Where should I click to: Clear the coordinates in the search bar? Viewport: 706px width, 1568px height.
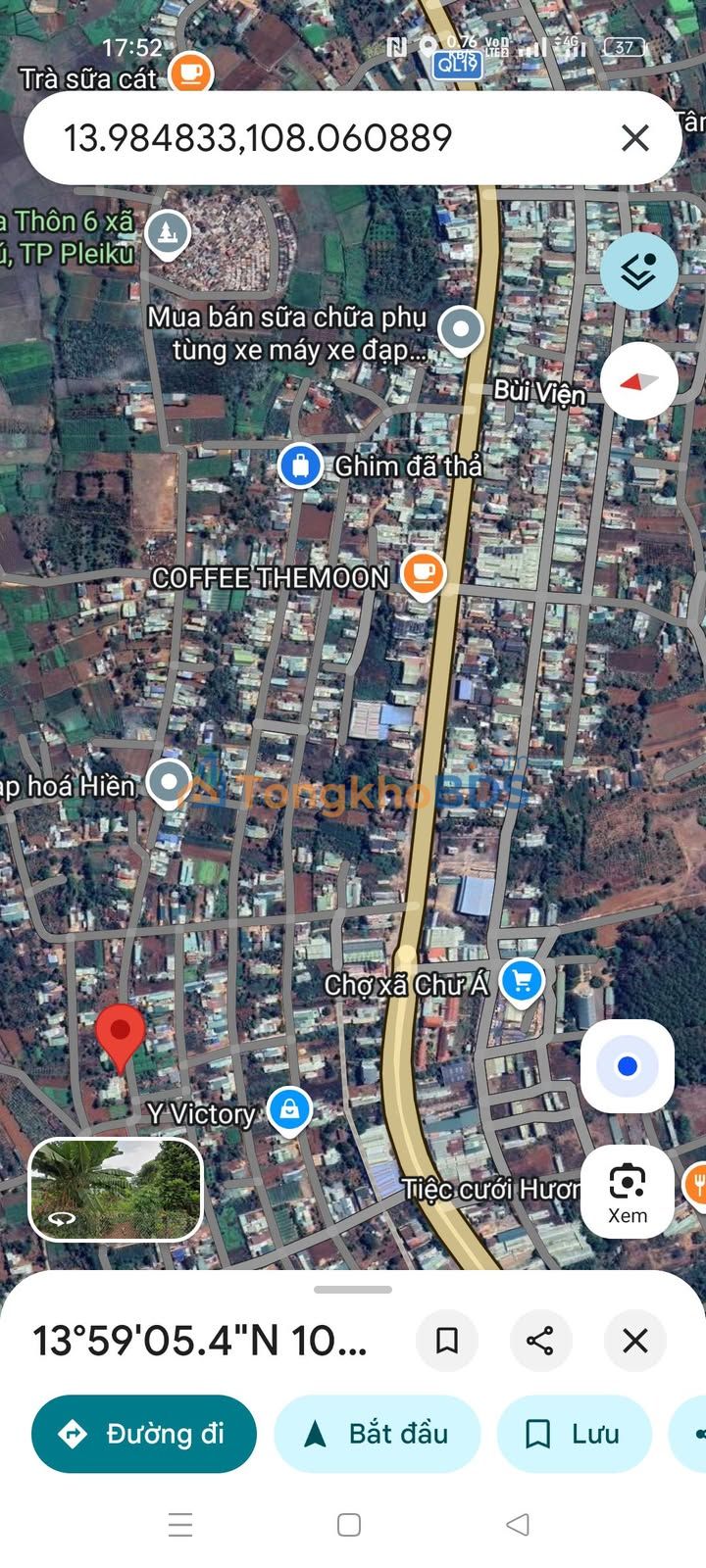(635, 138)
